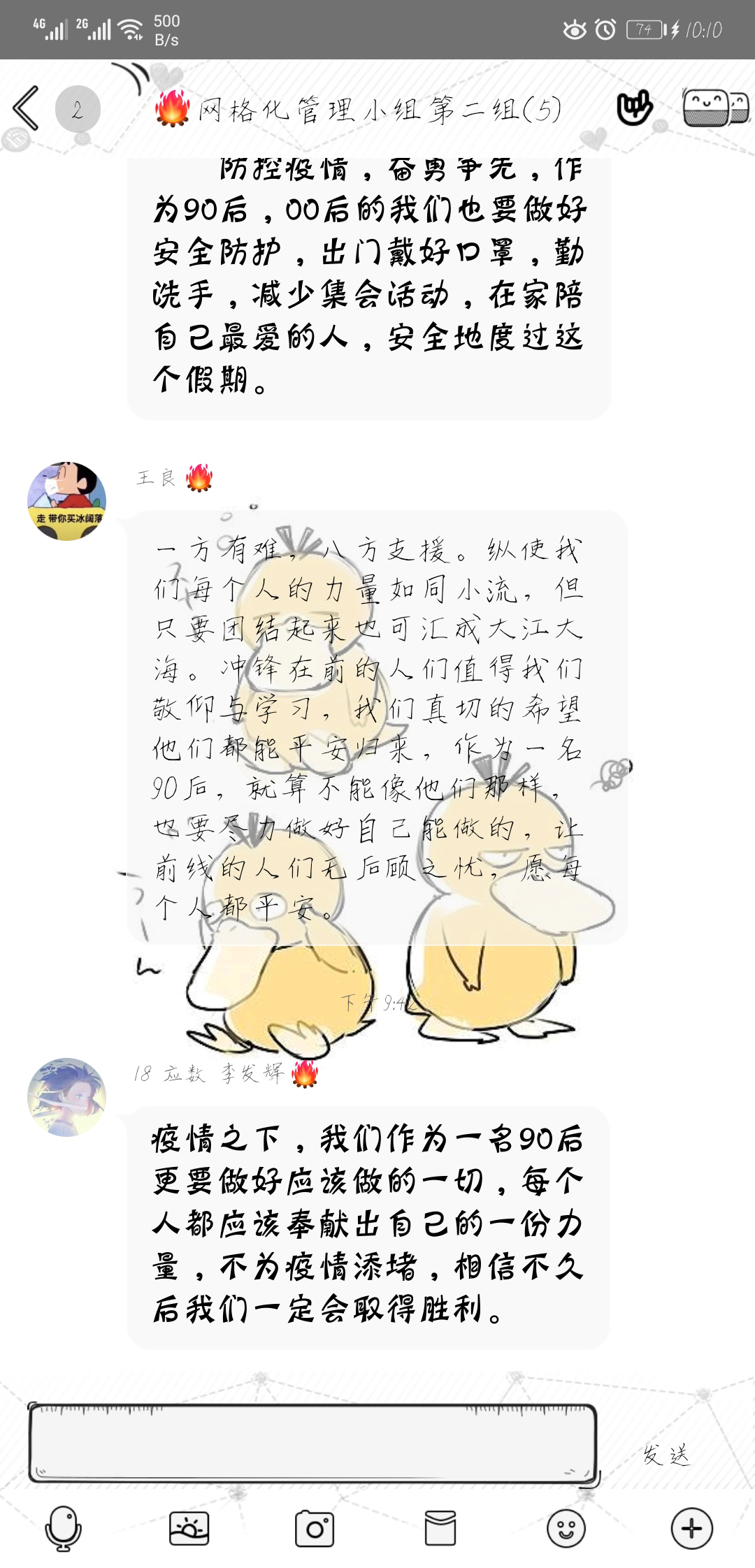Viewport: 755px width, 1568px height.
Task: Open 王良's profile avatar
Action: (66, 501)
